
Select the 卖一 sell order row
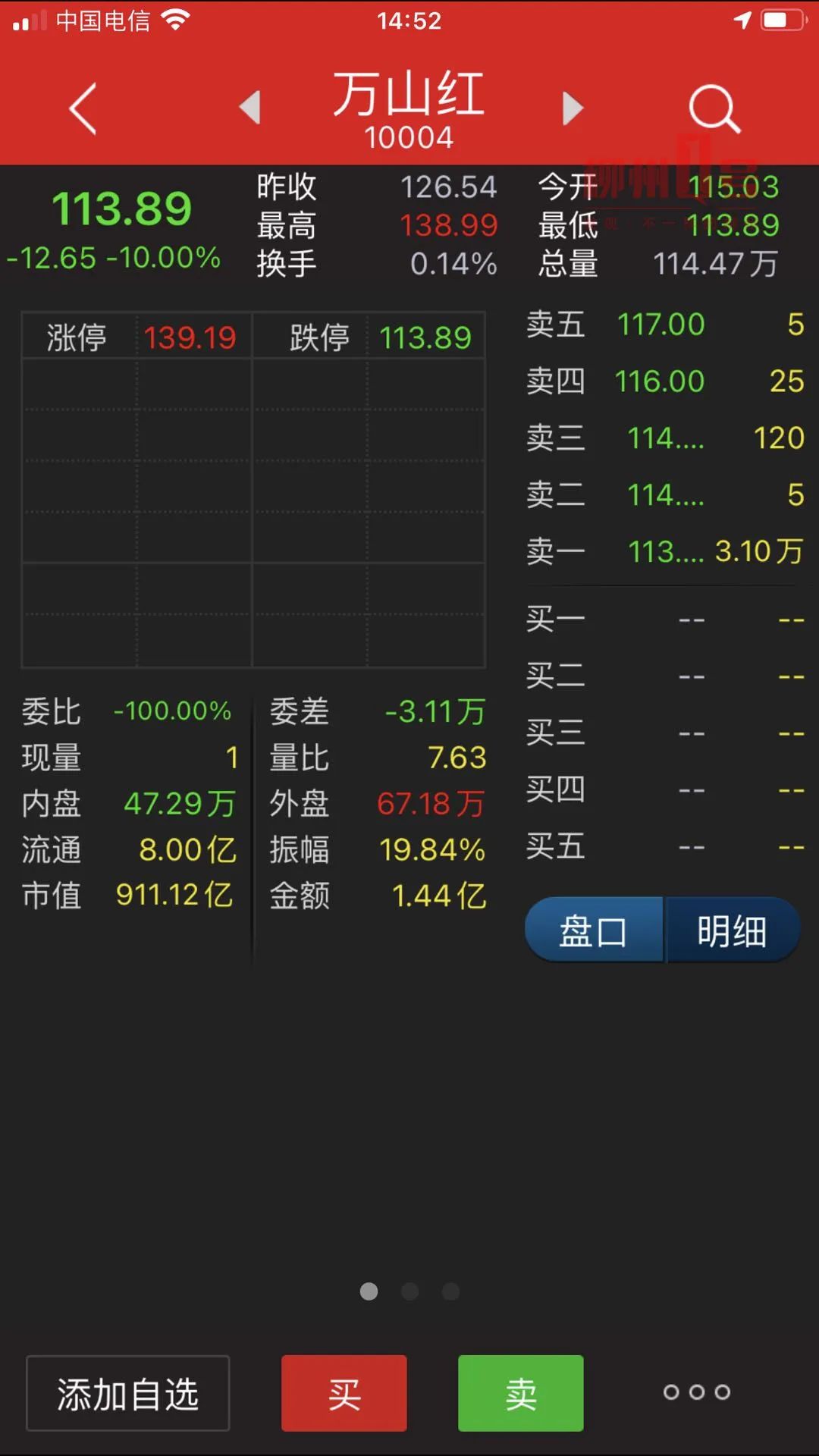[664, 551]
